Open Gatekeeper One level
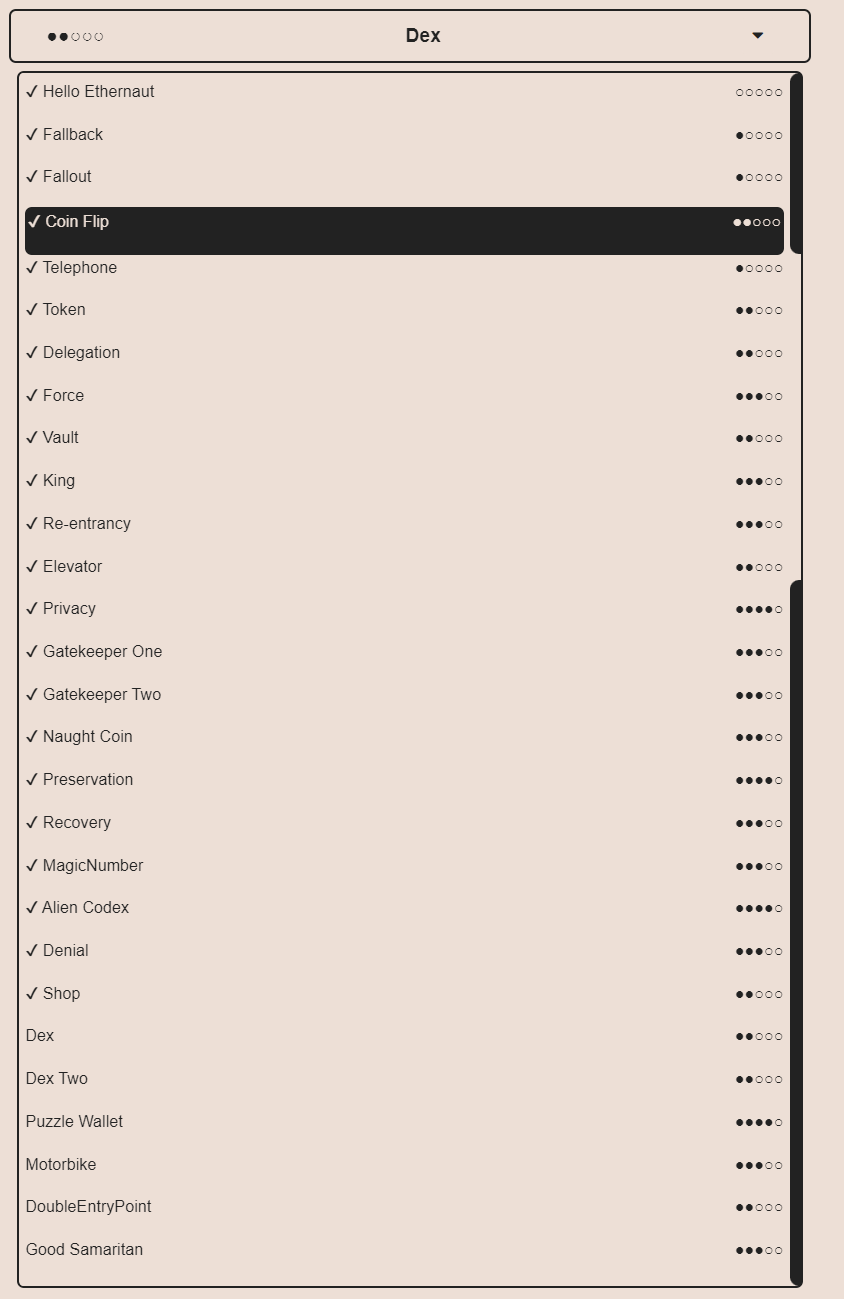844x1299 pixels. point(101,652)
